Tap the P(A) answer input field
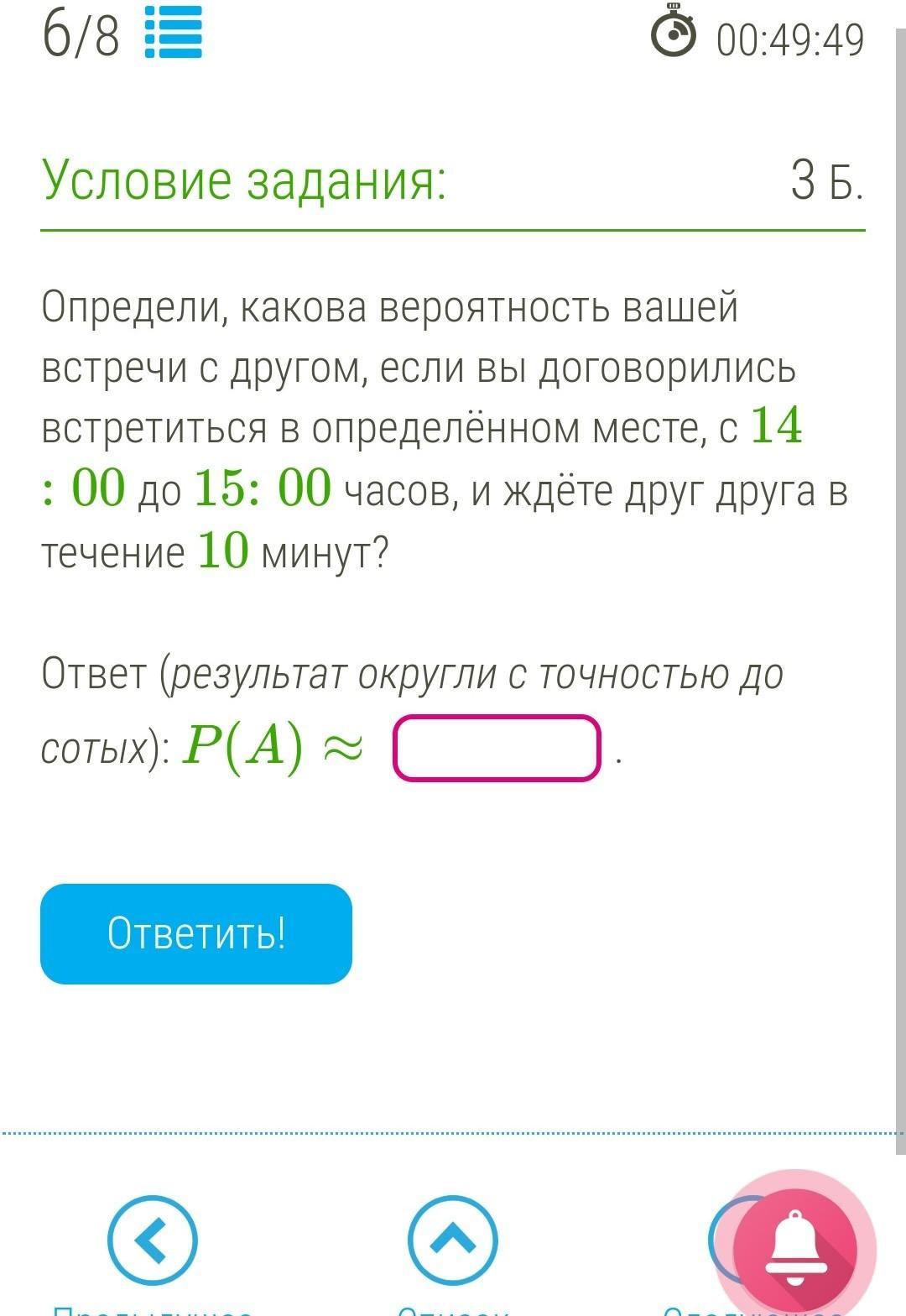Viewport: 906px width, 1316px height. [x=497, y=748]
